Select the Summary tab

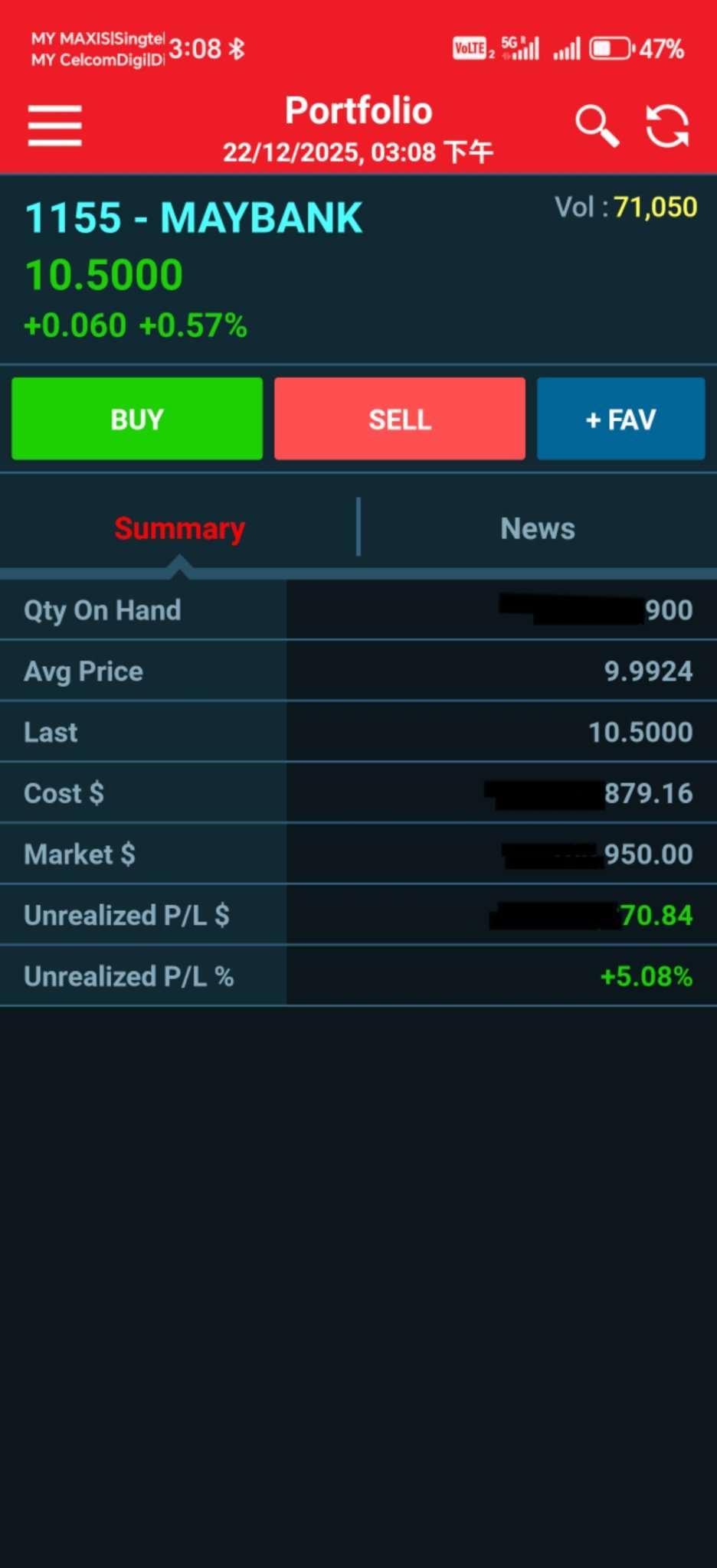[179, 528]
